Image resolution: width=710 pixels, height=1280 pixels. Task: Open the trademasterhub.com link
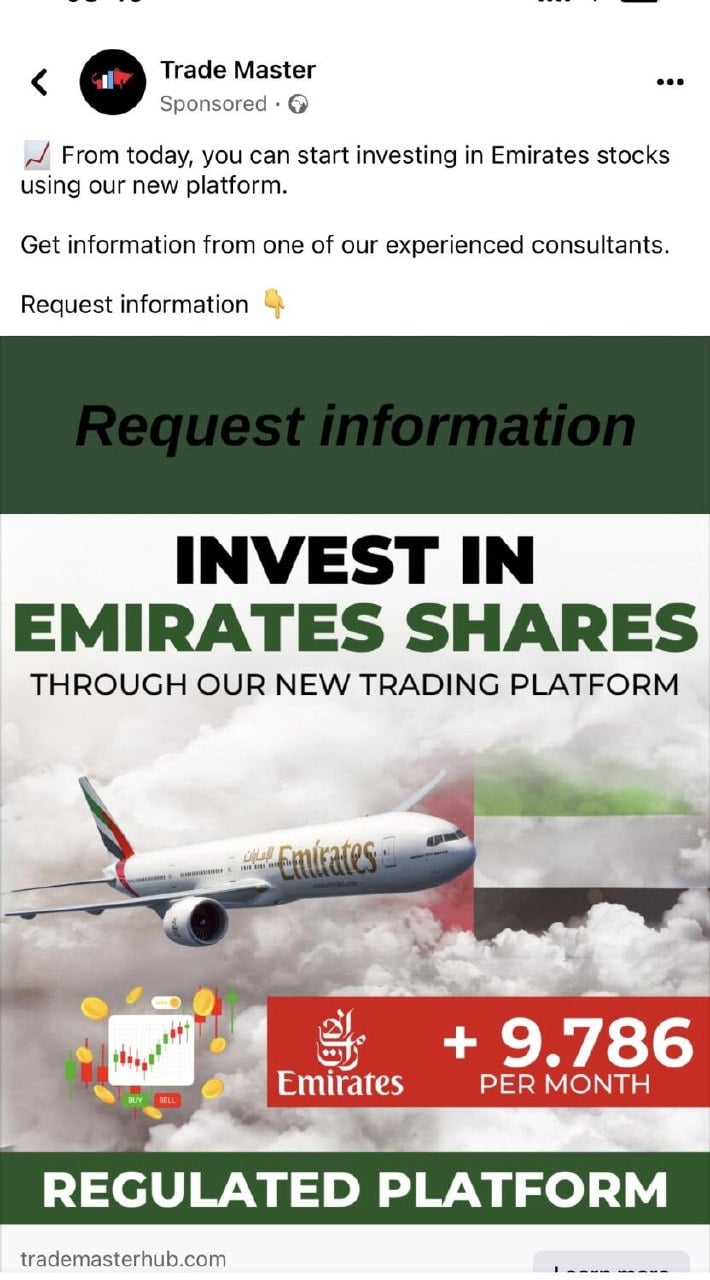[123, 1259]
